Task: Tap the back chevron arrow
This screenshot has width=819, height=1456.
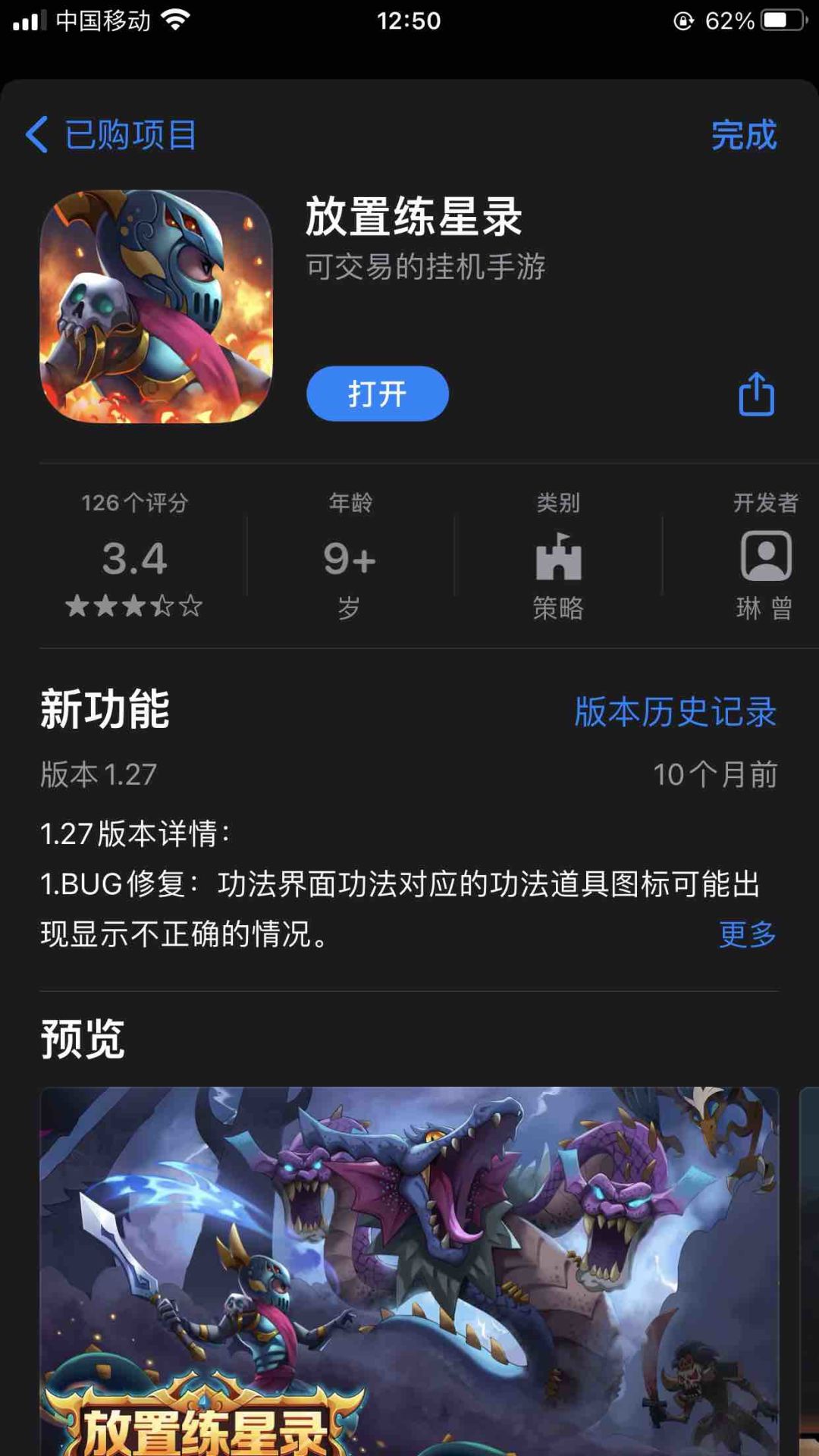Action: (36, 133)
